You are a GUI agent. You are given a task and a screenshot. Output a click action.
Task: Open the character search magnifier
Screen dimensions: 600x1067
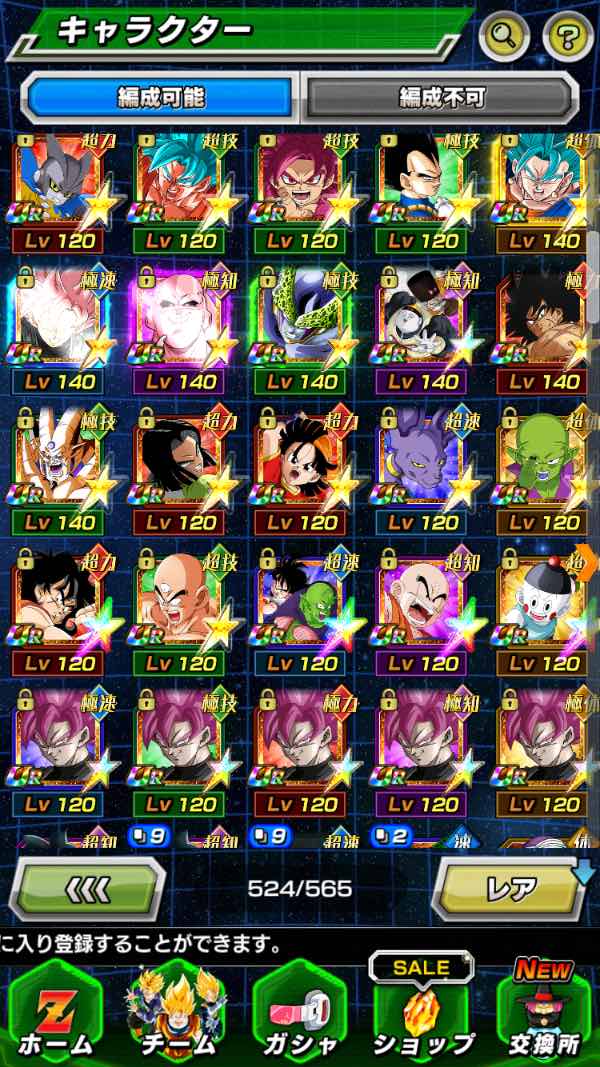click(x=505, y=37)
